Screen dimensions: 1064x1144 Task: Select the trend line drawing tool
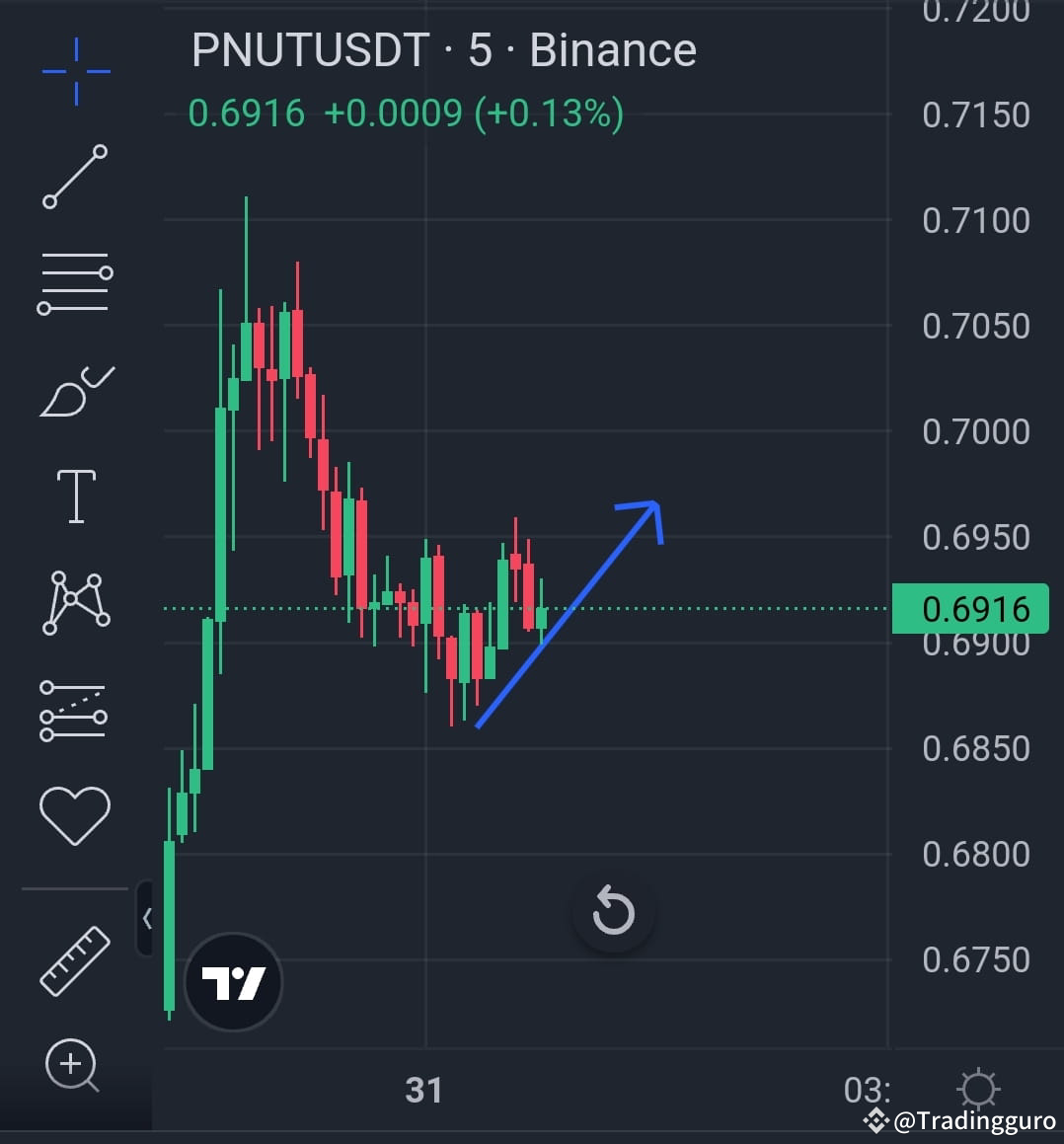click(x=74, y=178)
